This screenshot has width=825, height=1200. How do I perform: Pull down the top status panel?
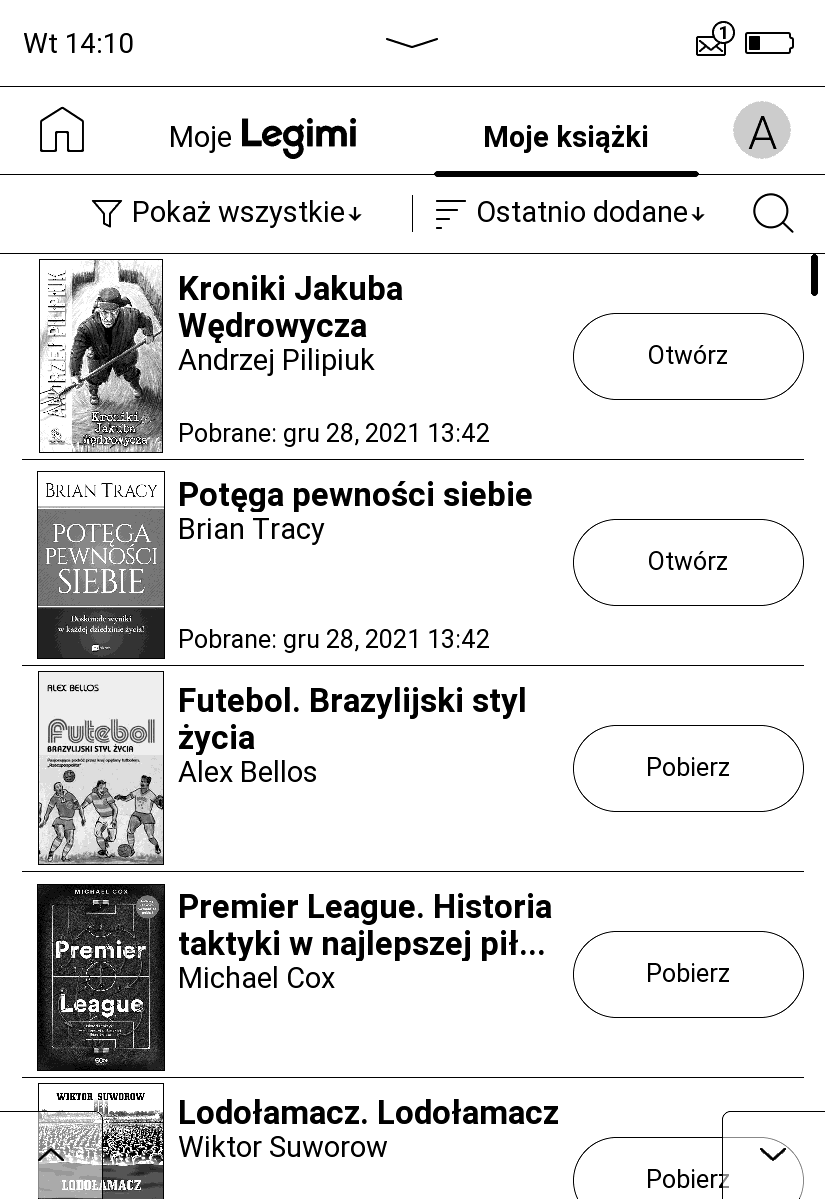(x=412, y=43)
